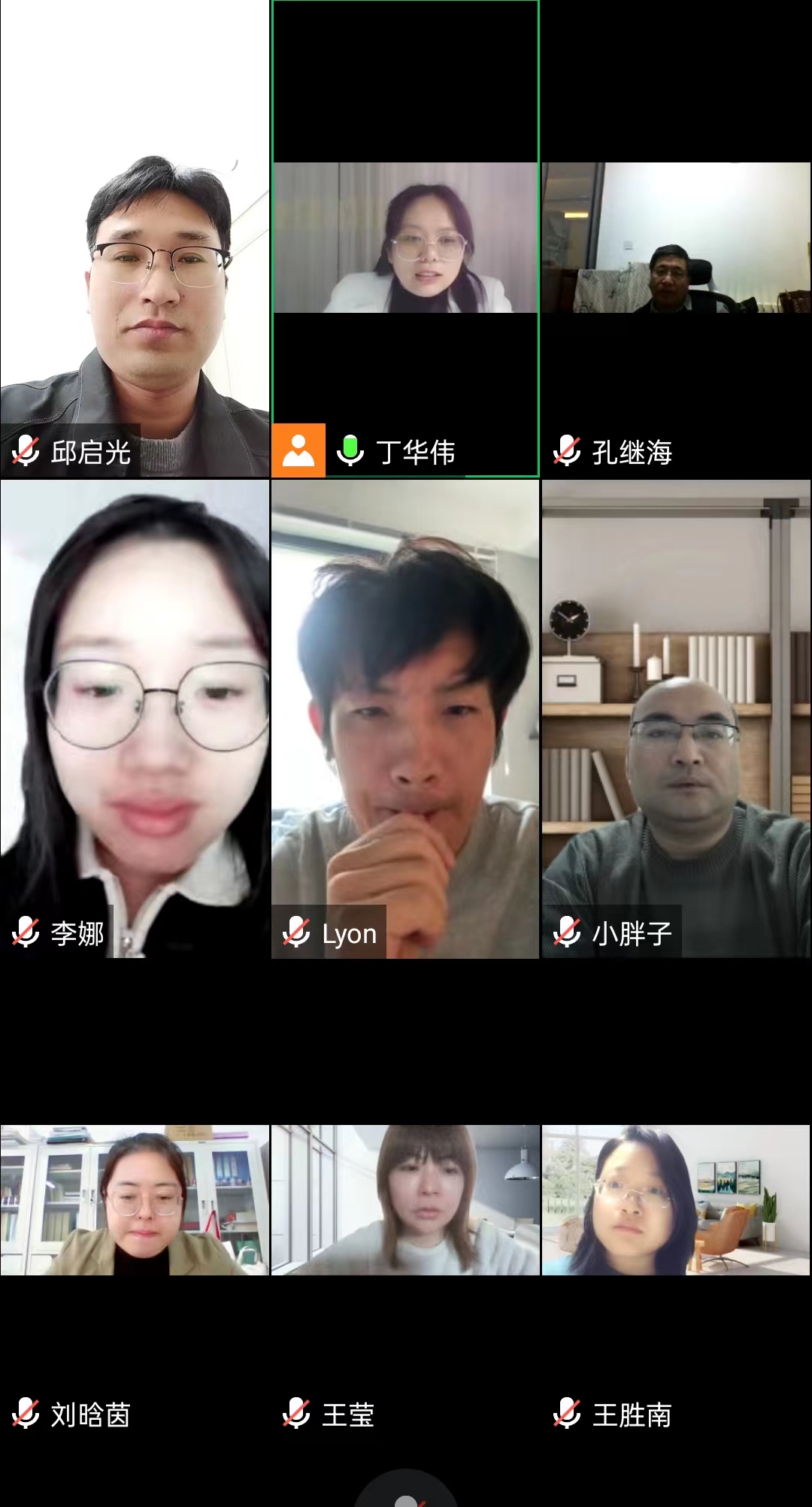812x1507 pixels.
Task: Open 孔继海's video tile
Action: click(676, 239)
